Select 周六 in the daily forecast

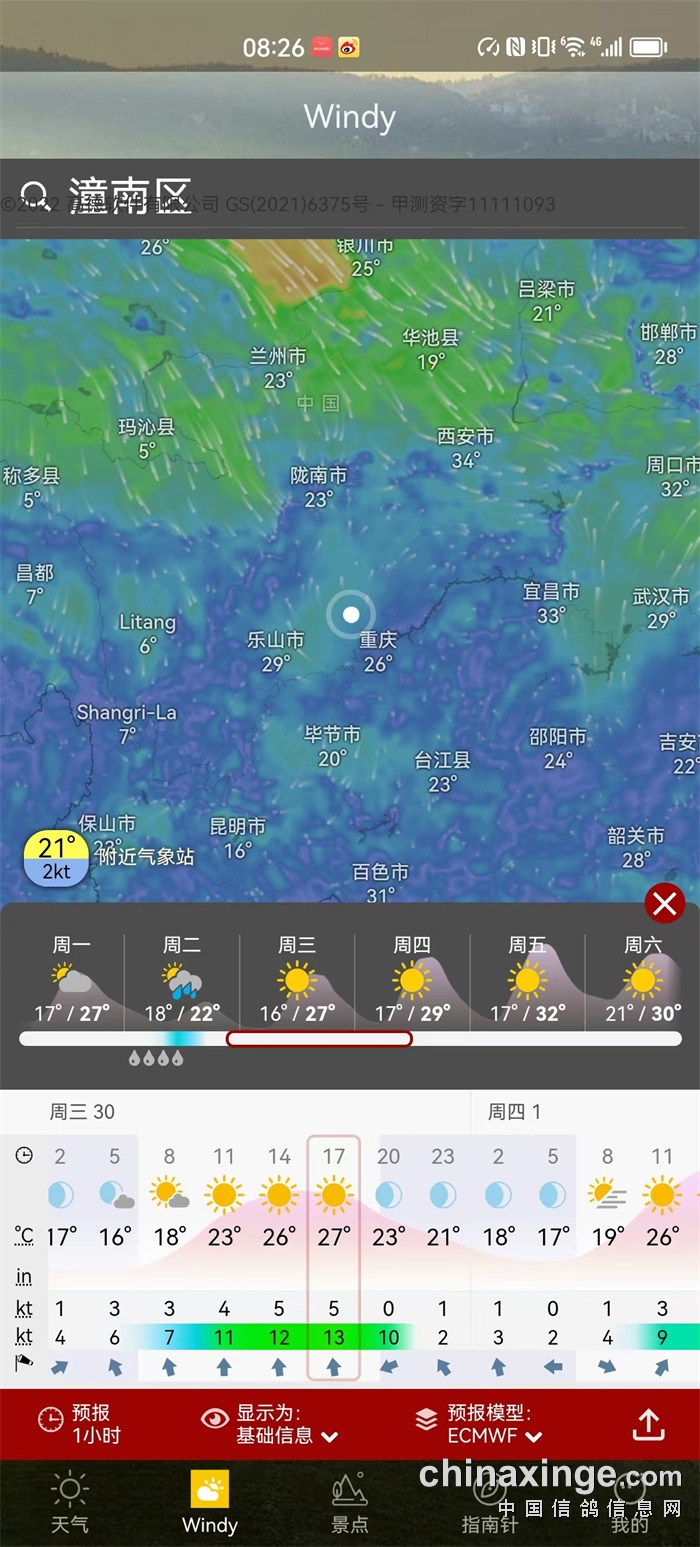coord(642,980)
